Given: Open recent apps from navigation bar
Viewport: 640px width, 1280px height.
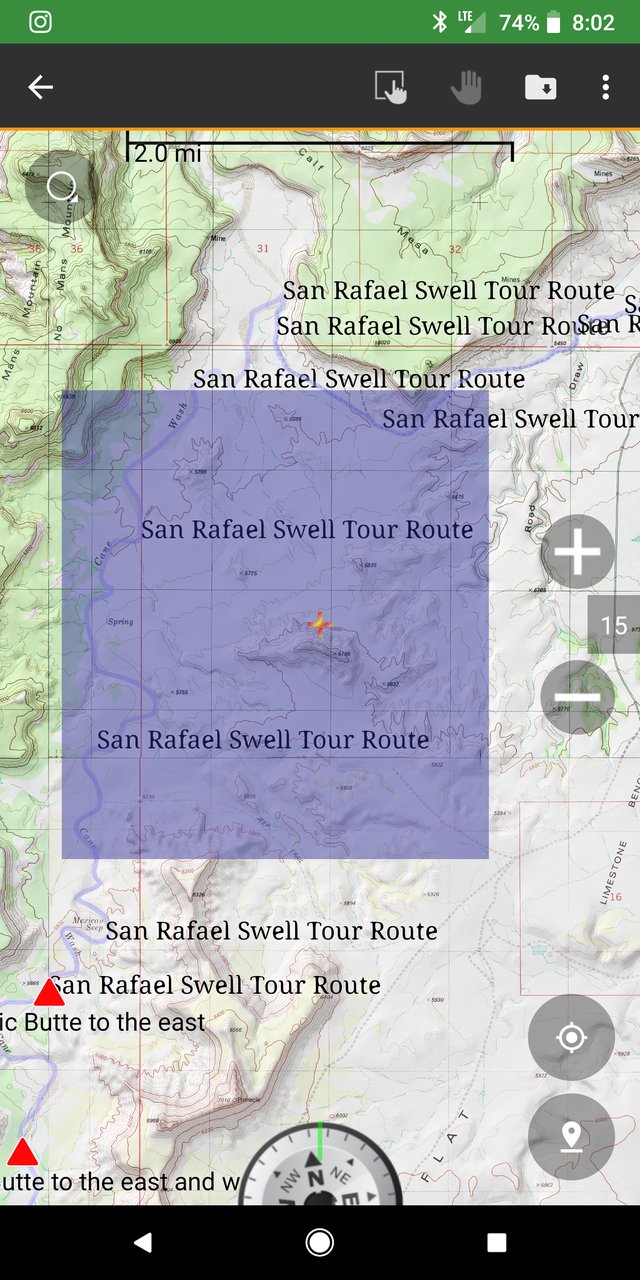Looking at the screenshot, I should (497, 1242).
